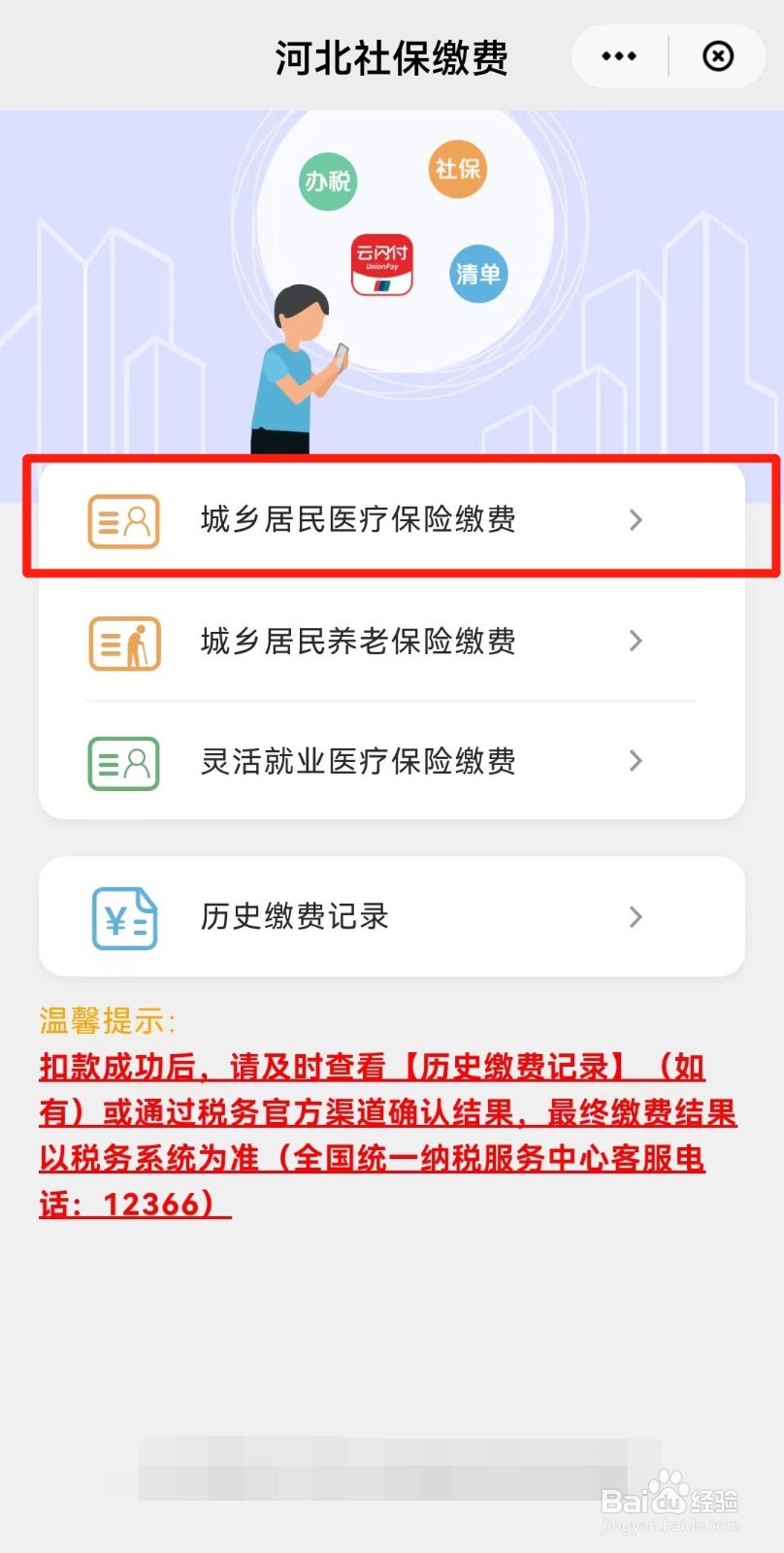The width and height of the screenshot is (784, 1553).
Task: Tap the person holding phone illustration
Action: tap(291, 369)
